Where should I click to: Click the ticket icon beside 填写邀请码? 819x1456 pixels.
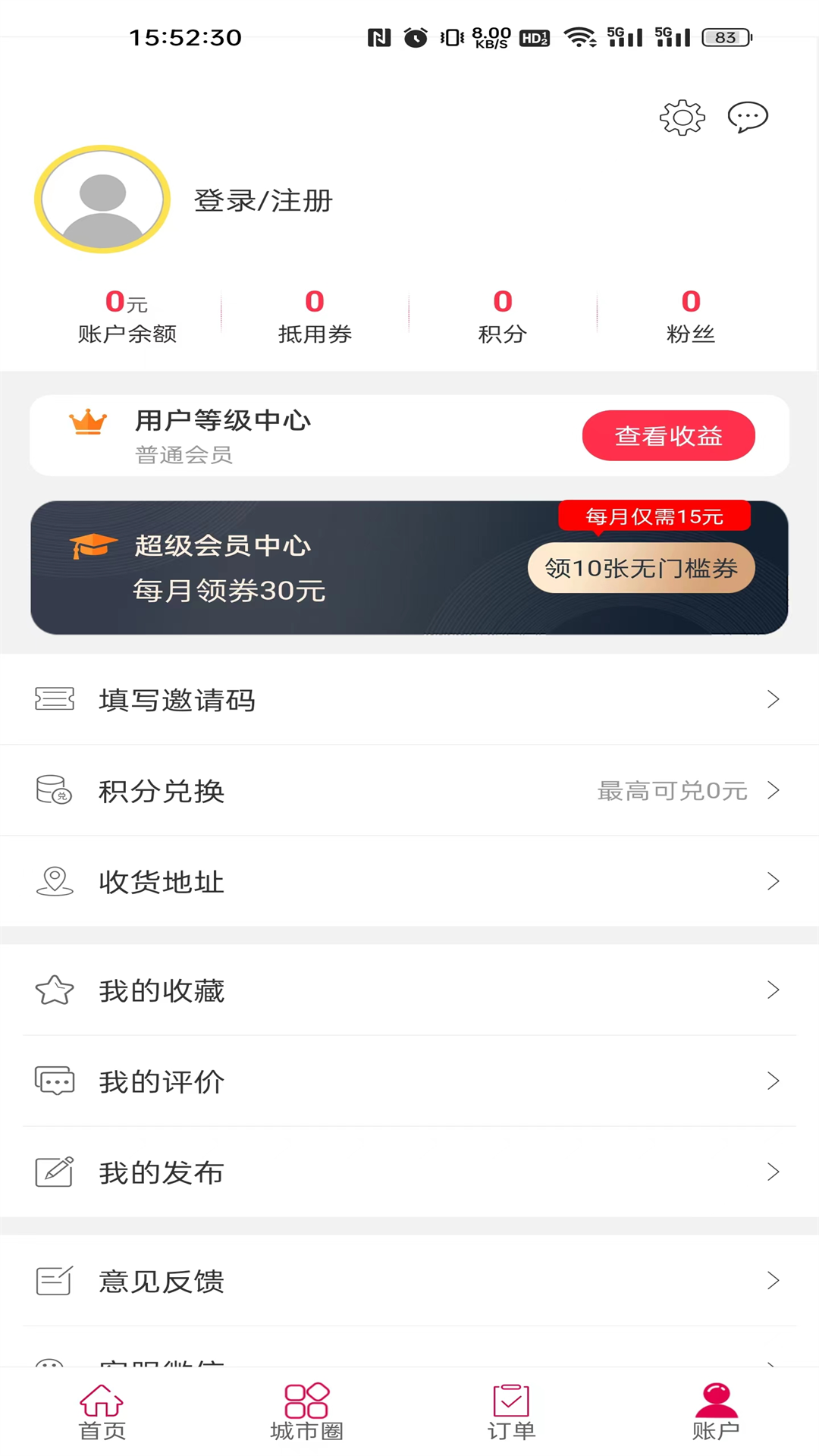tap(53, 699)
